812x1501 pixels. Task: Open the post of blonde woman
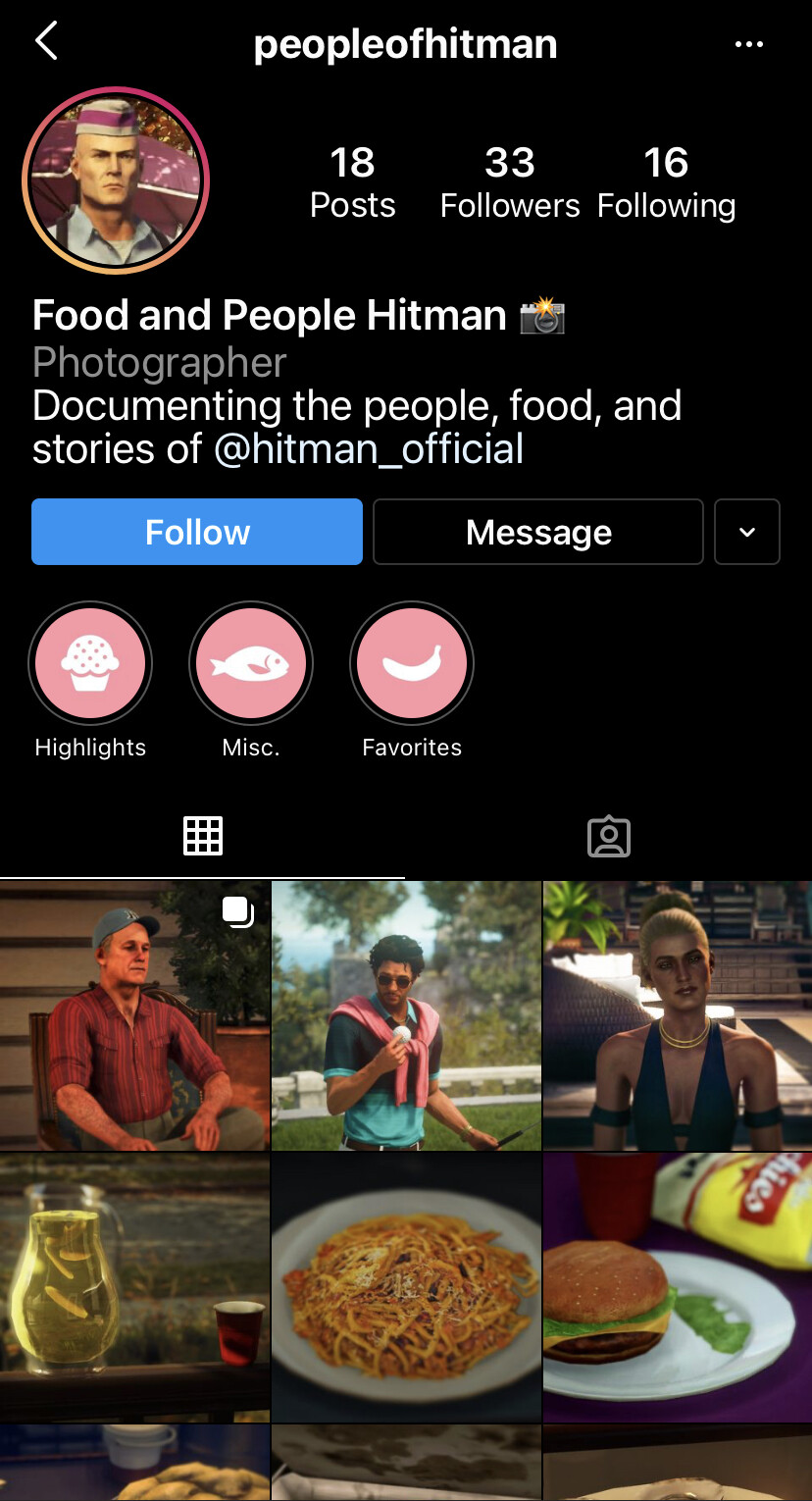click(x=678, y=1015)
